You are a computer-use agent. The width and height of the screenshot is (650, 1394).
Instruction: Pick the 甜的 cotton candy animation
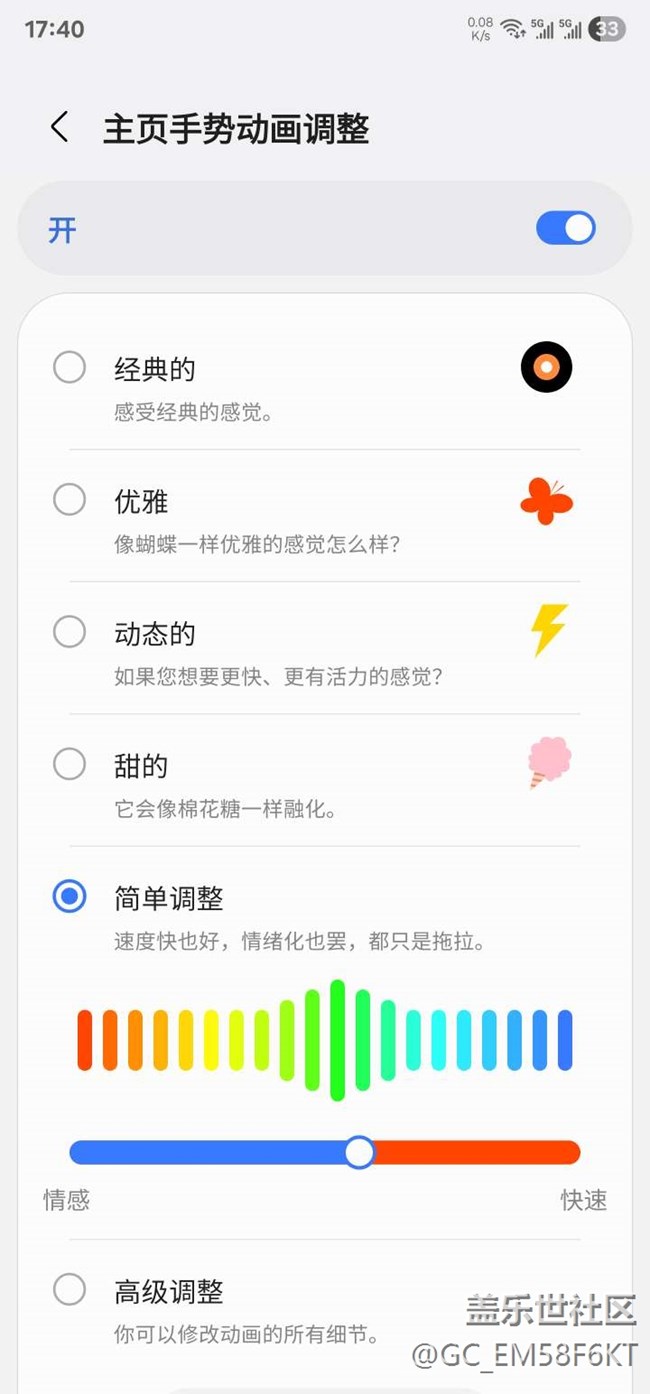pos(69,765)
